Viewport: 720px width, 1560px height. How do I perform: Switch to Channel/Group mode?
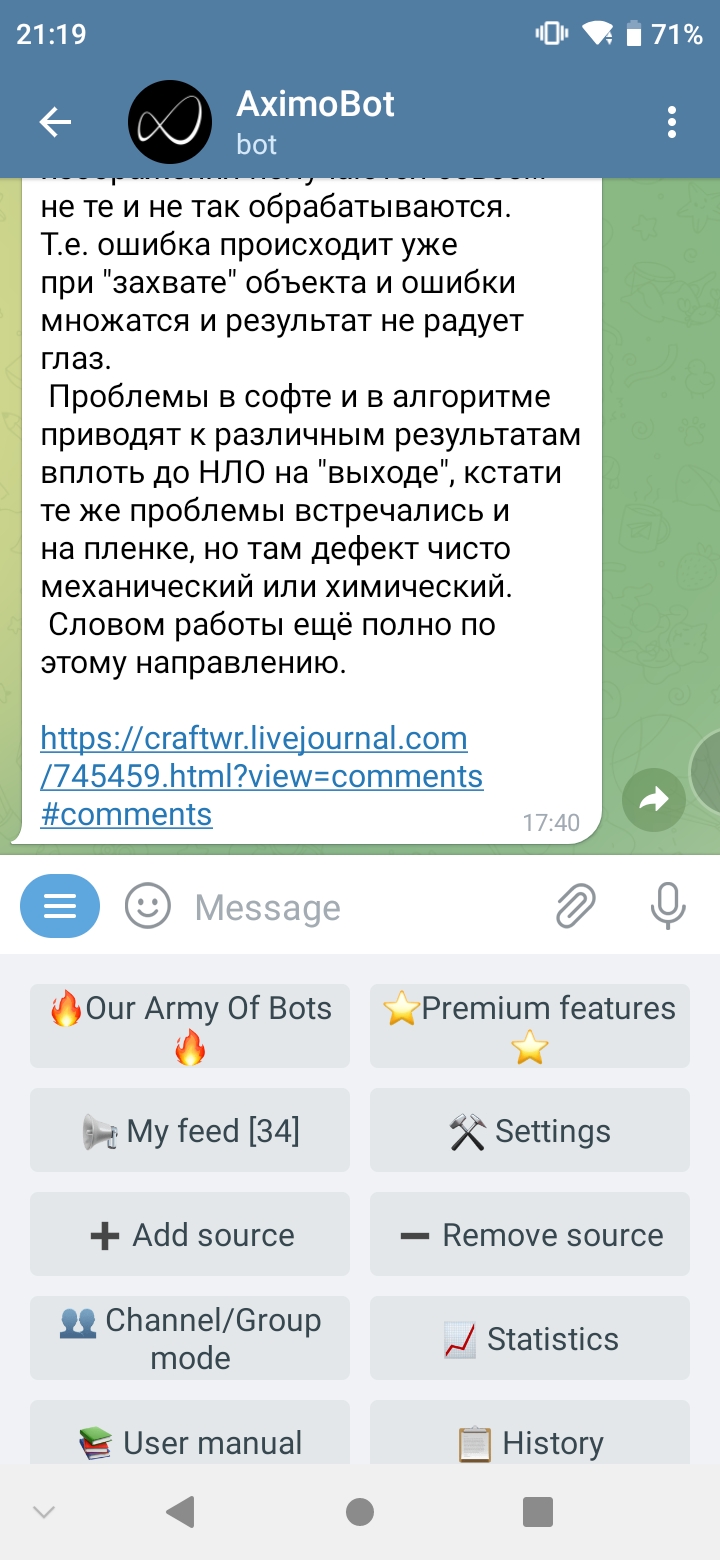click(190, 1338)
